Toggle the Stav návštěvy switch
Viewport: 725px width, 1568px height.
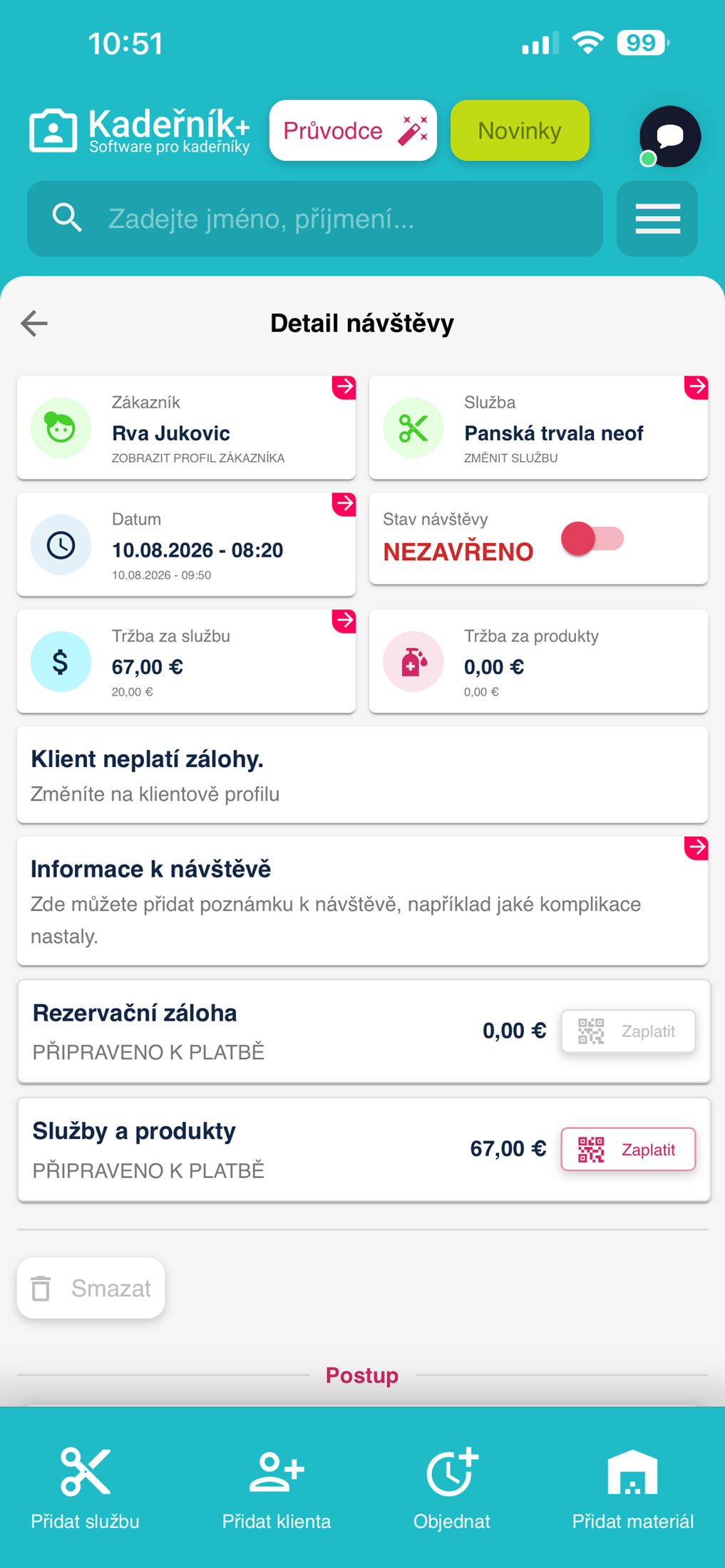[x=592, y=539]
